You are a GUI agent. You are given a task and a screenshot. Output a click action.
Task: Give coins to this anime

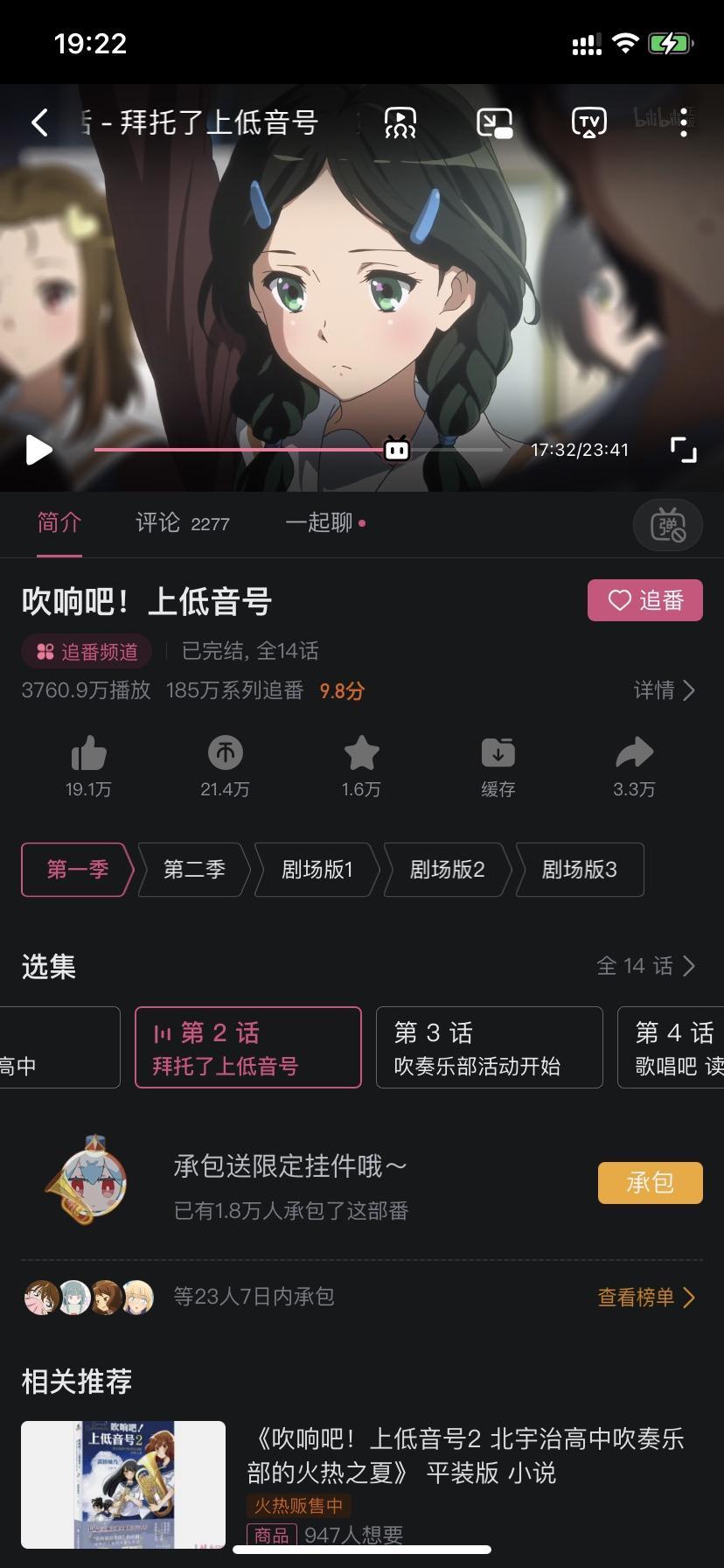225,766
